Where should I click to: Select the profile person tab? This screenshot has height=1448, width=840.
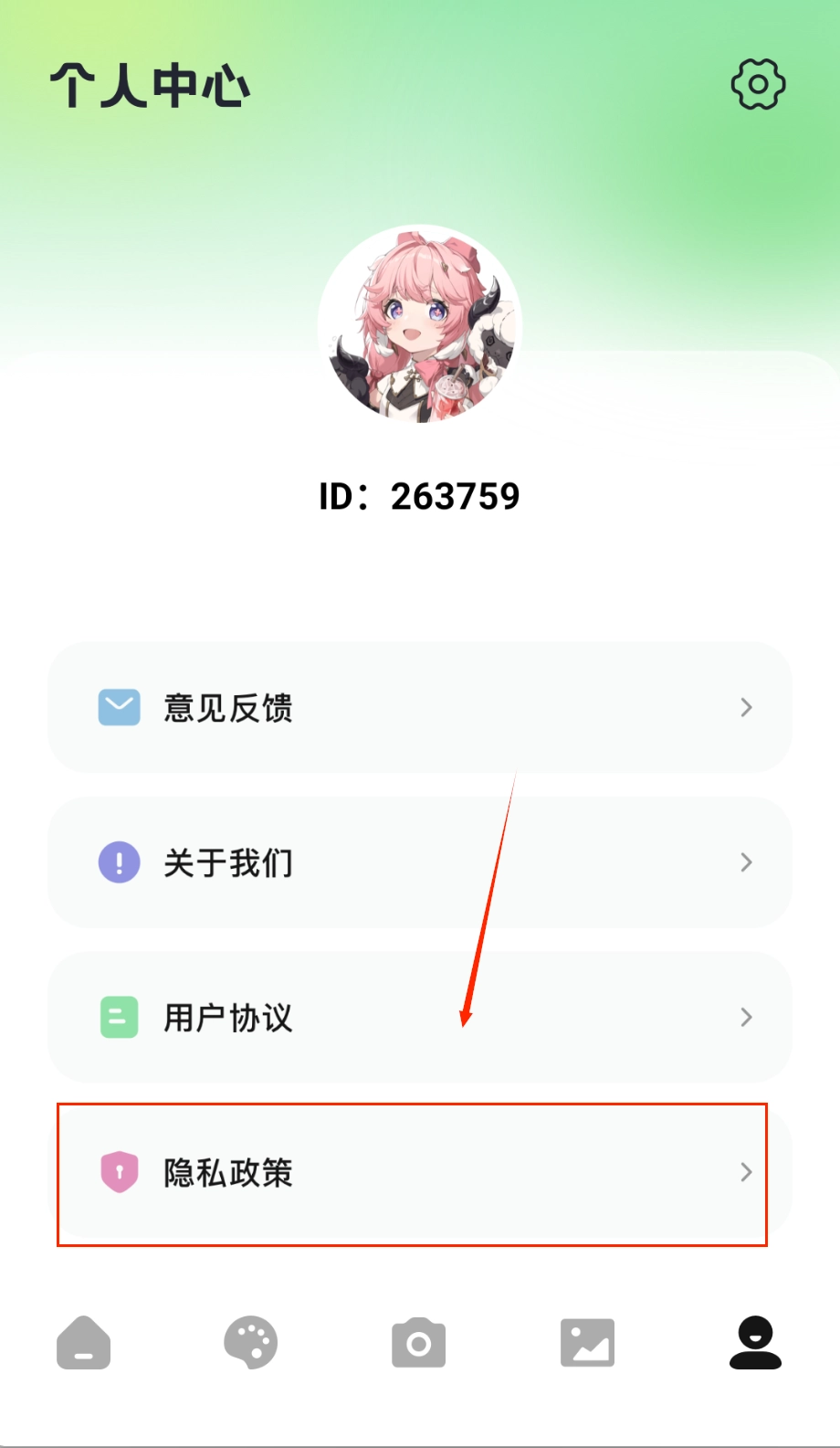coord(755,1343)
